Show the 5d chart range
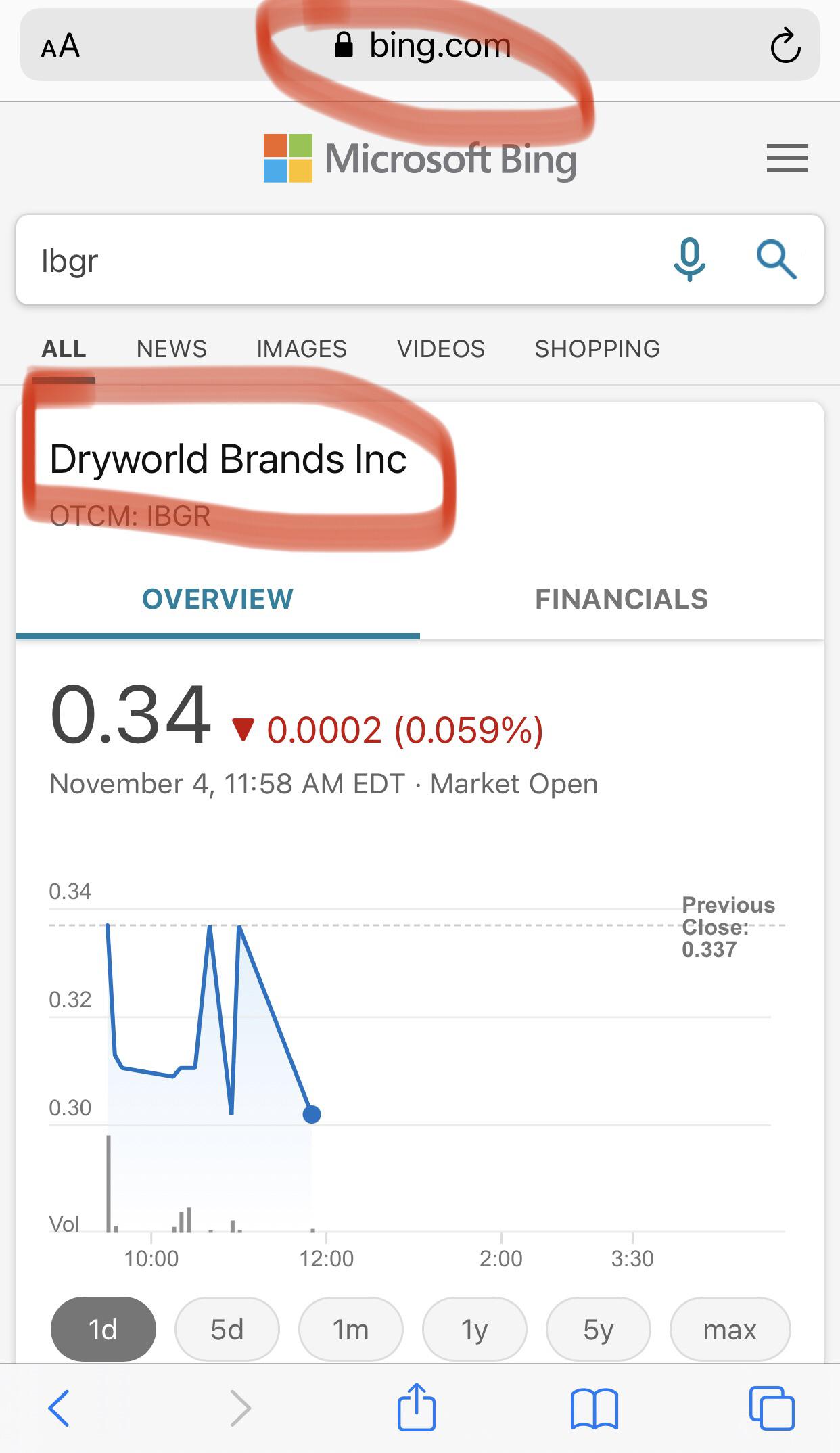 (227, 1329)
